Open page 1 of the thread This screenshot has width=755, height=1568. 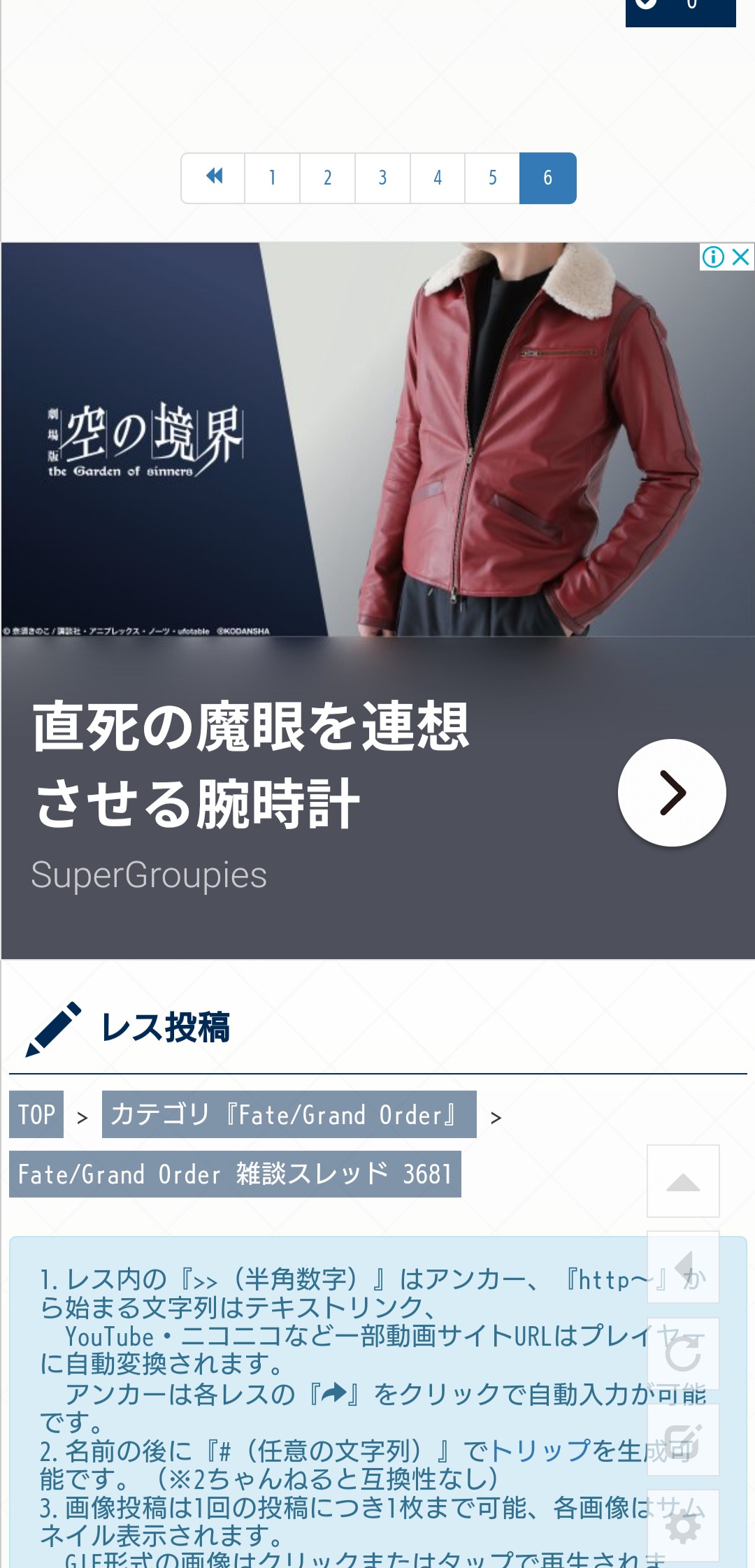click(x=272, y=178)
